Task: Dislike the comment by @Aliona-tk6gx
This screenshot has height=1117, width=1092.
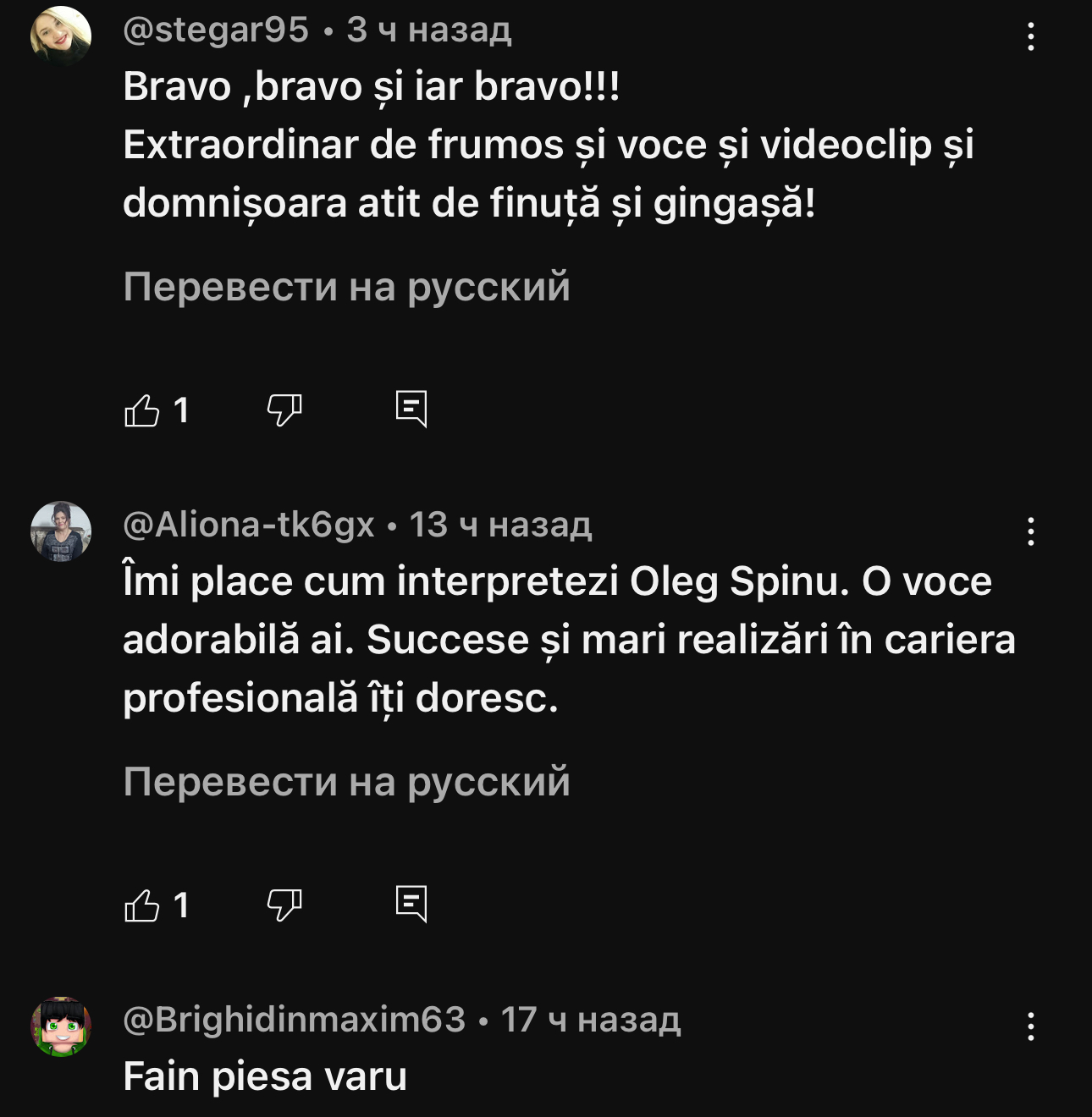Action: [284, 905]
